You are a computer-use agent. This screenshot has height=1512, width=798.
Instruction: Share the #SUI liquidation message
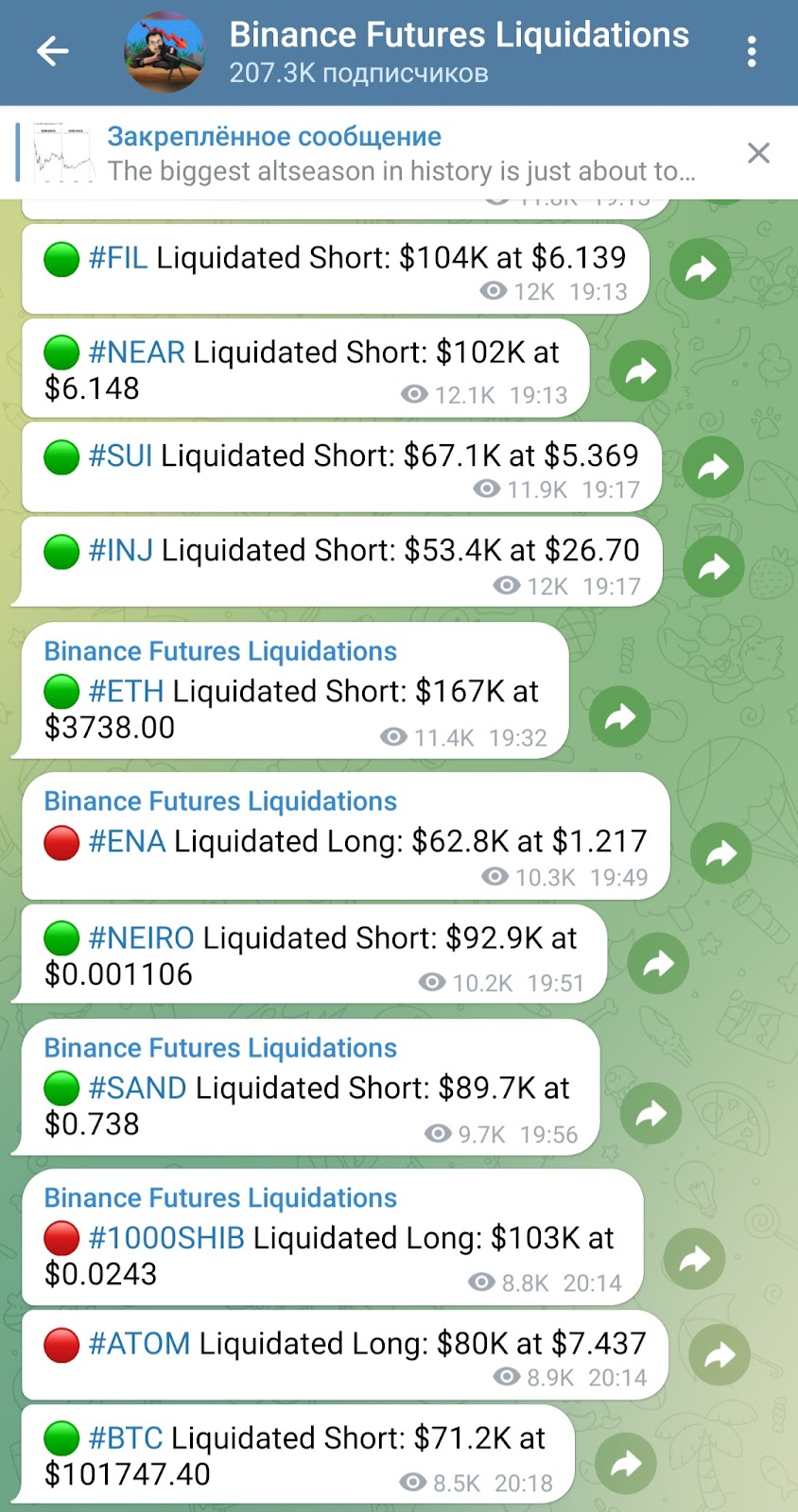coord(714,467)
